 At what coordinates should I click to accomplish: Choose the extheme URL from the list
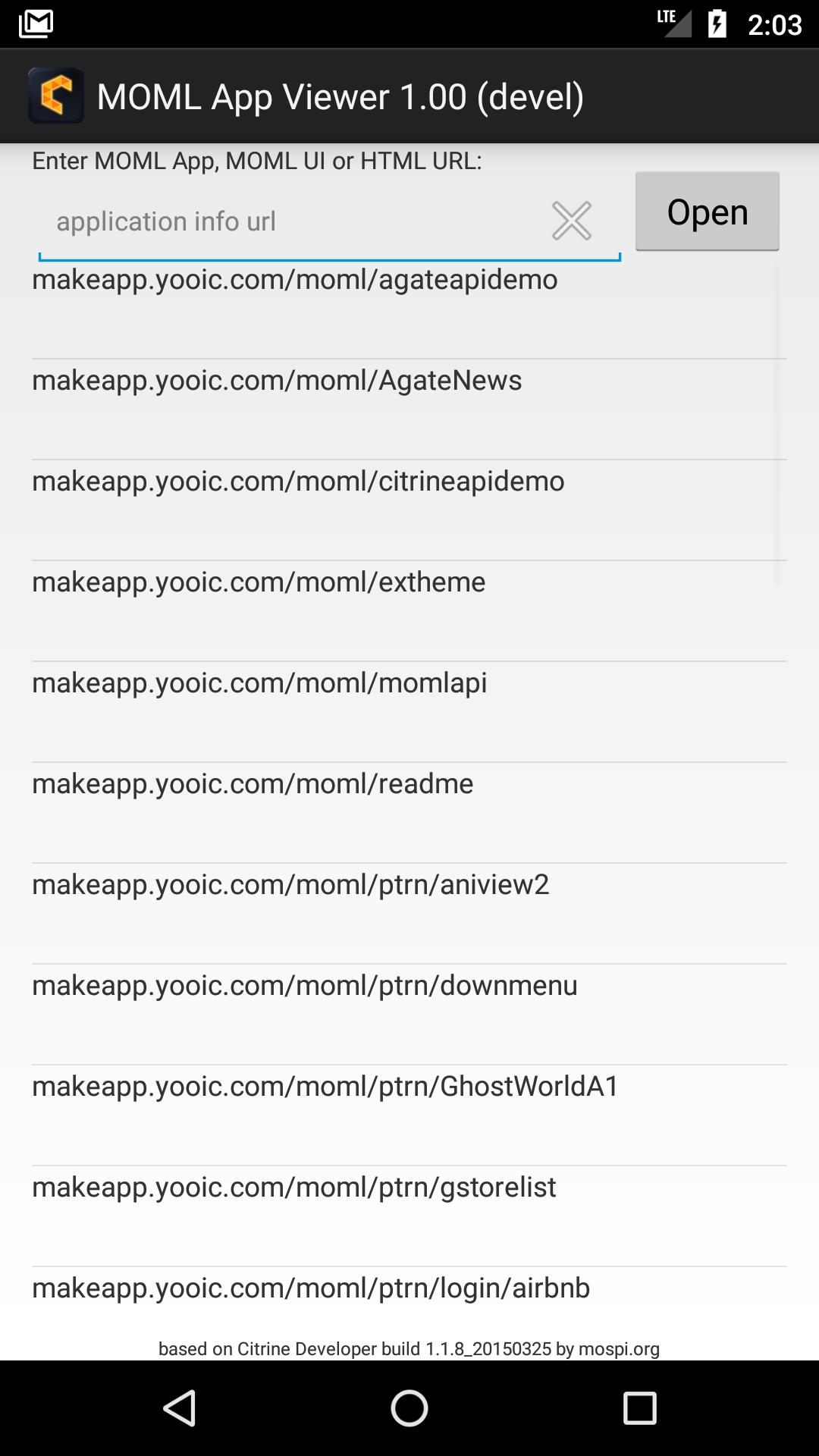(258, 582)
